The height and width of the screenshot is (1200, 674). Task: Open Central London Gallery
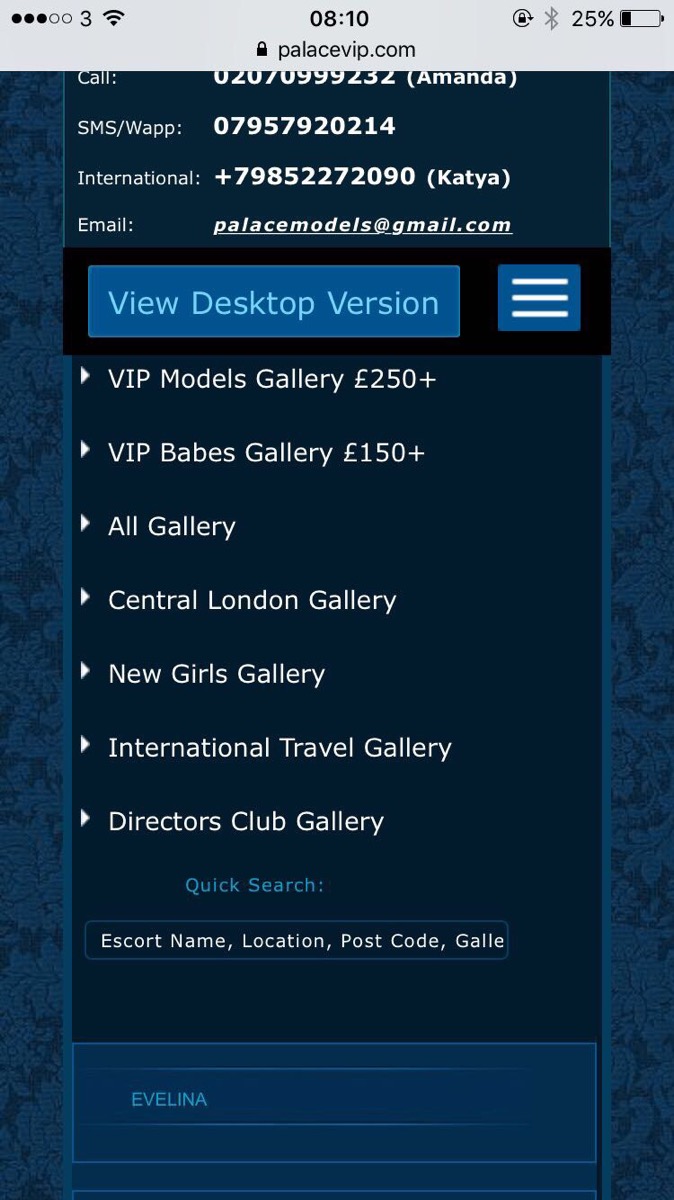tap(252, 600)
